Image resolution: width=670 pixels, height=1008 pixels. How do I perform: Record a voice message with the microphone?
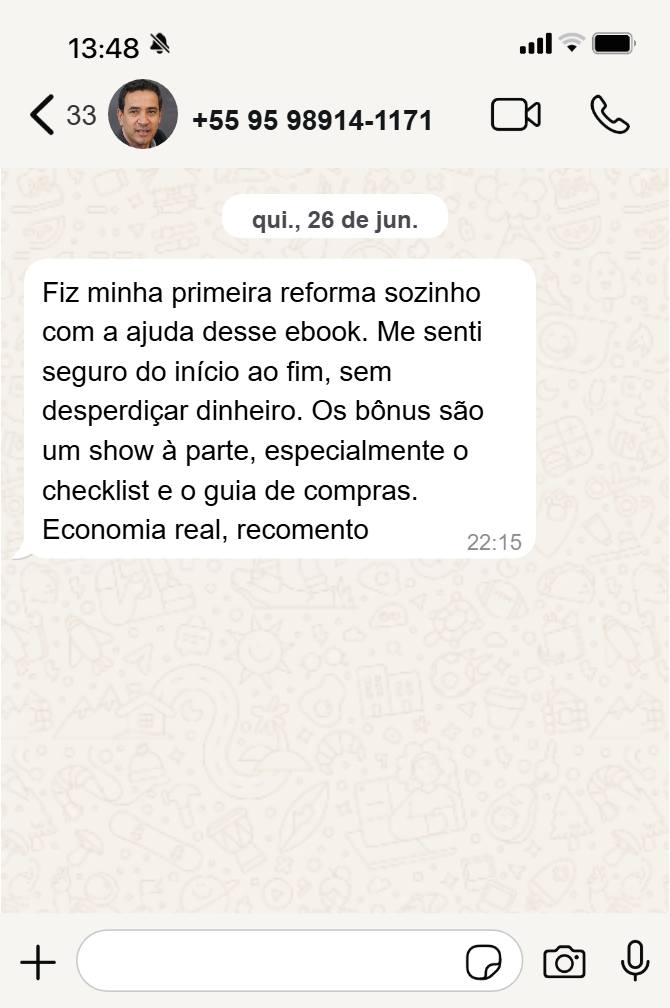(634, 961)
